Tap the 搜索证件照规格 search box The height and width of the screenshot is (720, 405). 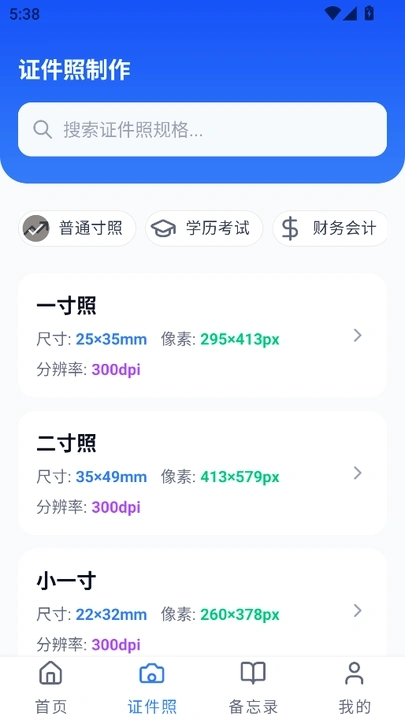(202, 129)
